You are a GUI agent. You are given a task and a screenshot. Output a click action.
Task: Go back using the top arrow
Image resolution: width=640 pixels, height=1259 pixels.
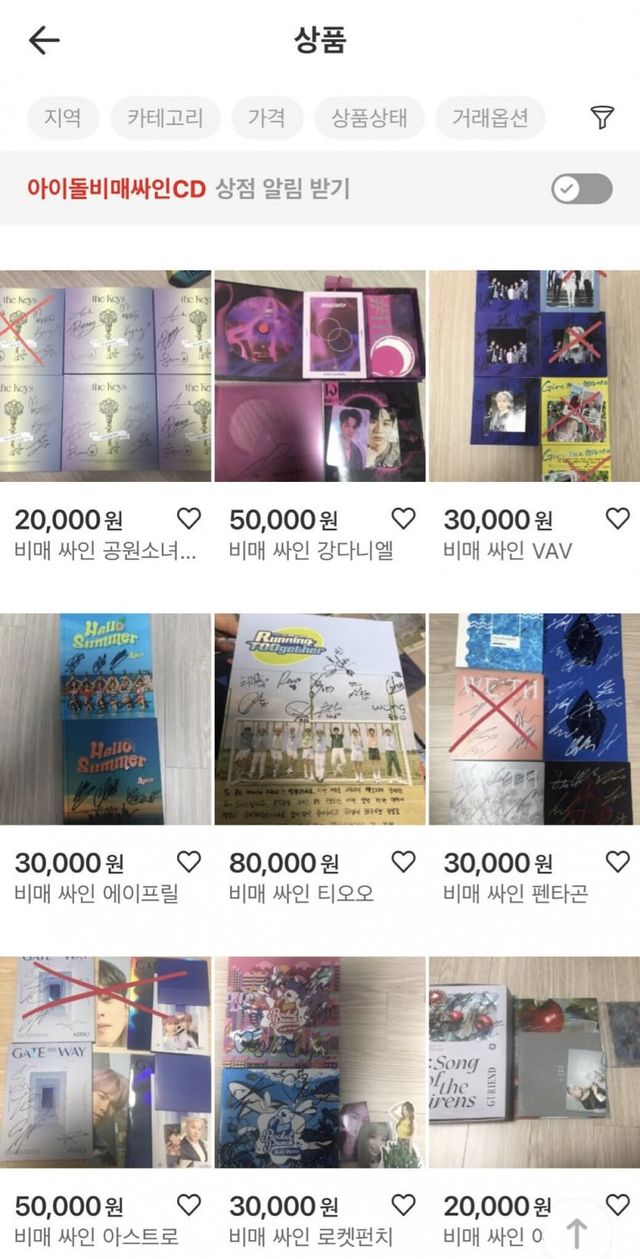(44, 40)
